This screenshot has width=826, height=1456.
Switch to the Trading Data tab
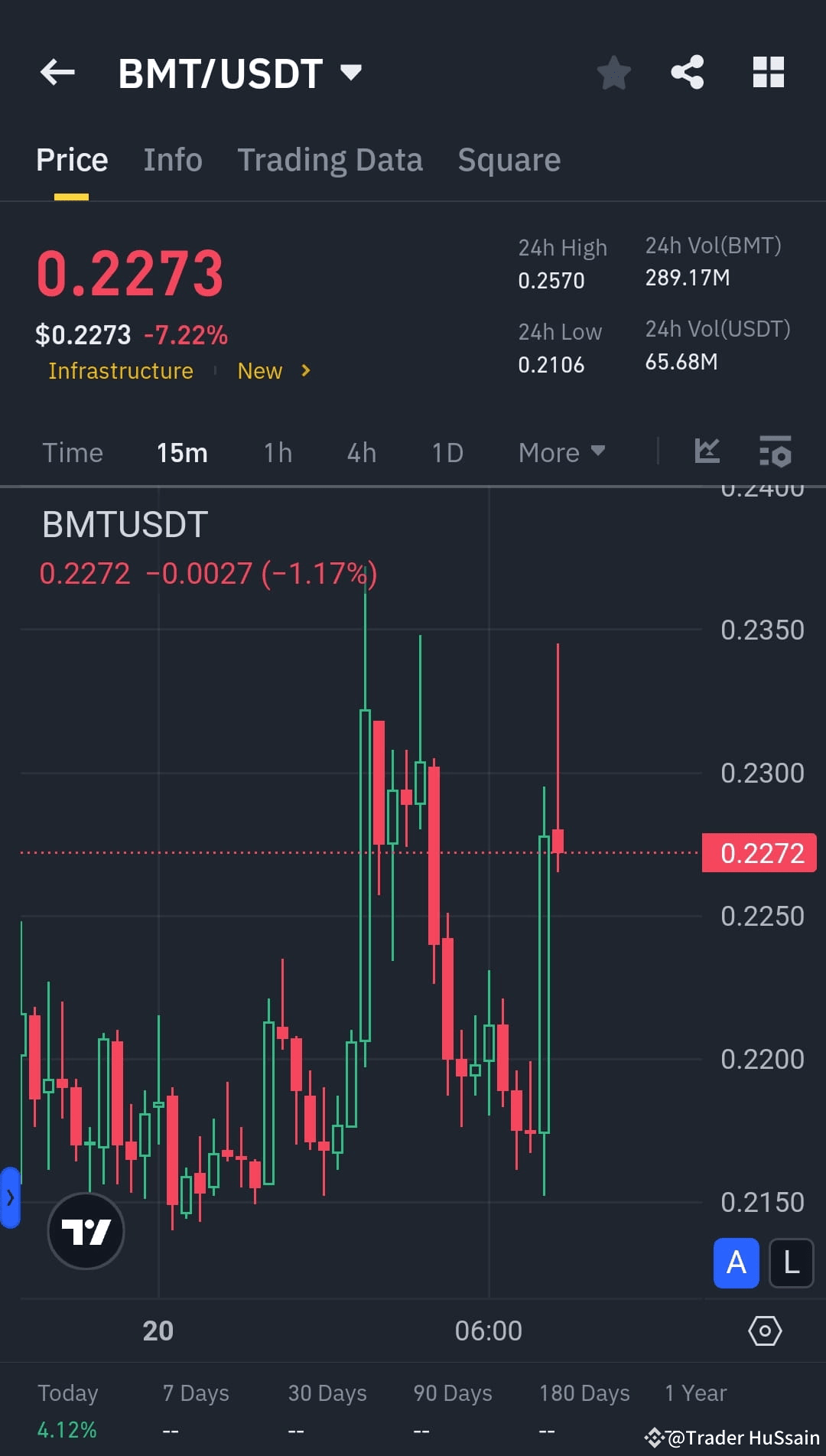330,159
